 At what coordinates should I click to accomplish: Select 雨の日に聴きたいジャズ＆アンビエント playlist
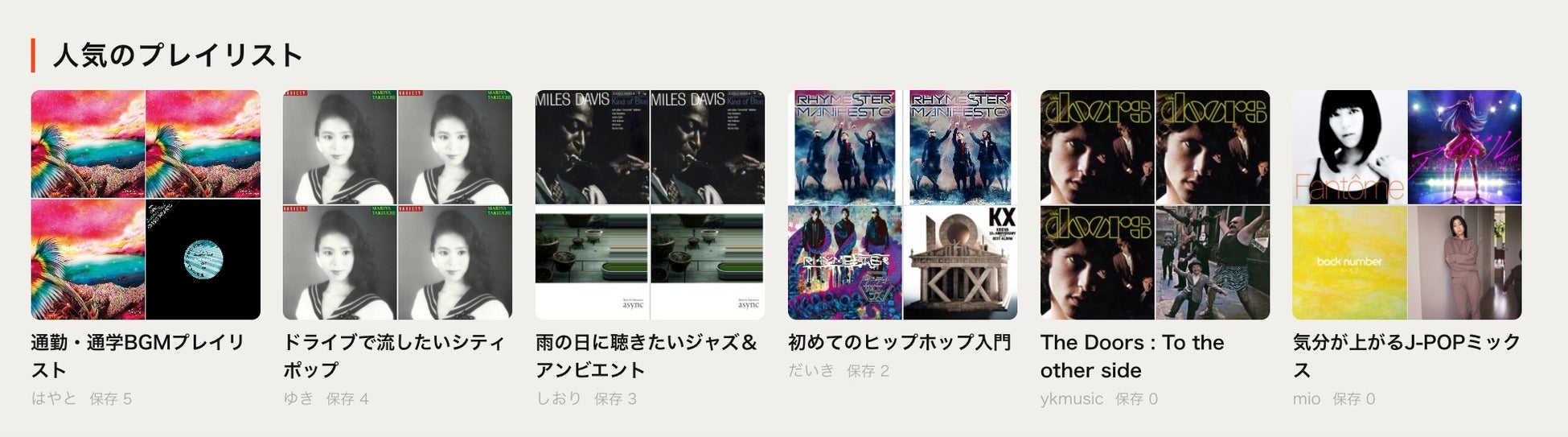(650, 204)
